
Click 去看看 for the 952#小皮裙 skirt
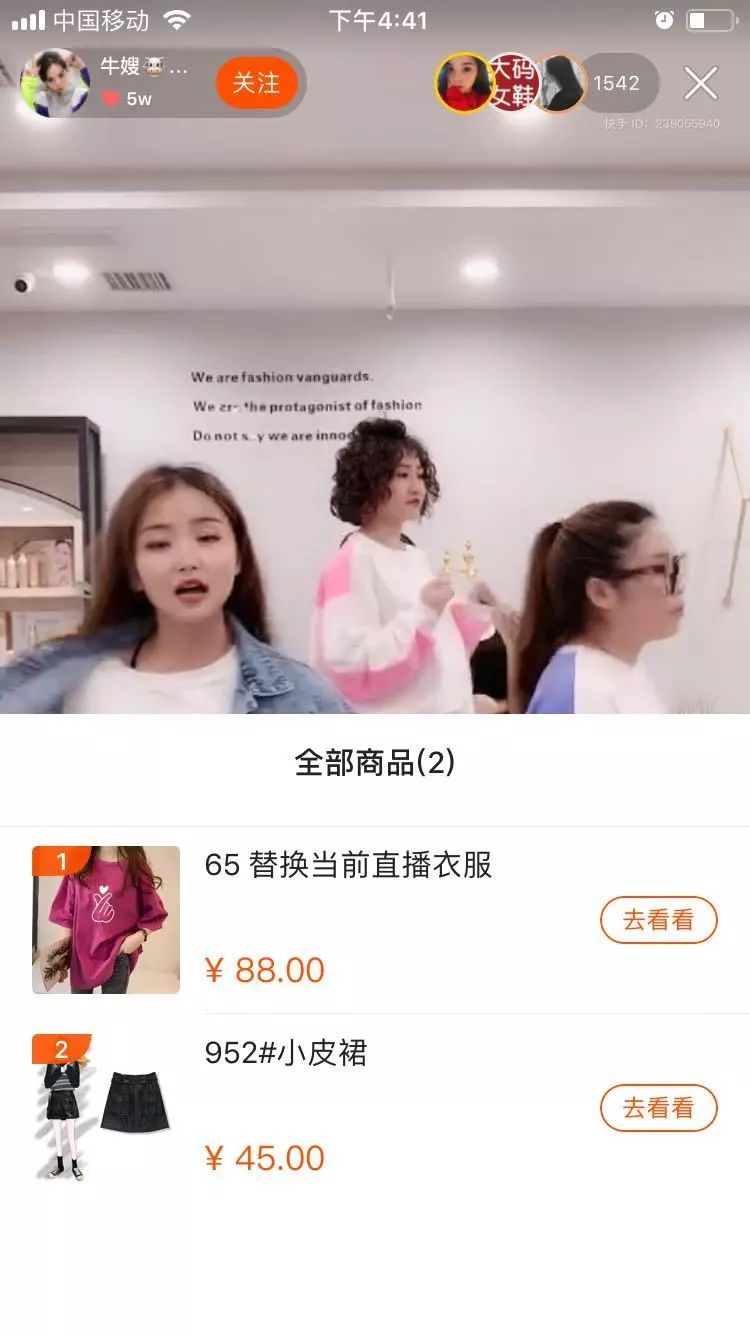coord(658,1109)
